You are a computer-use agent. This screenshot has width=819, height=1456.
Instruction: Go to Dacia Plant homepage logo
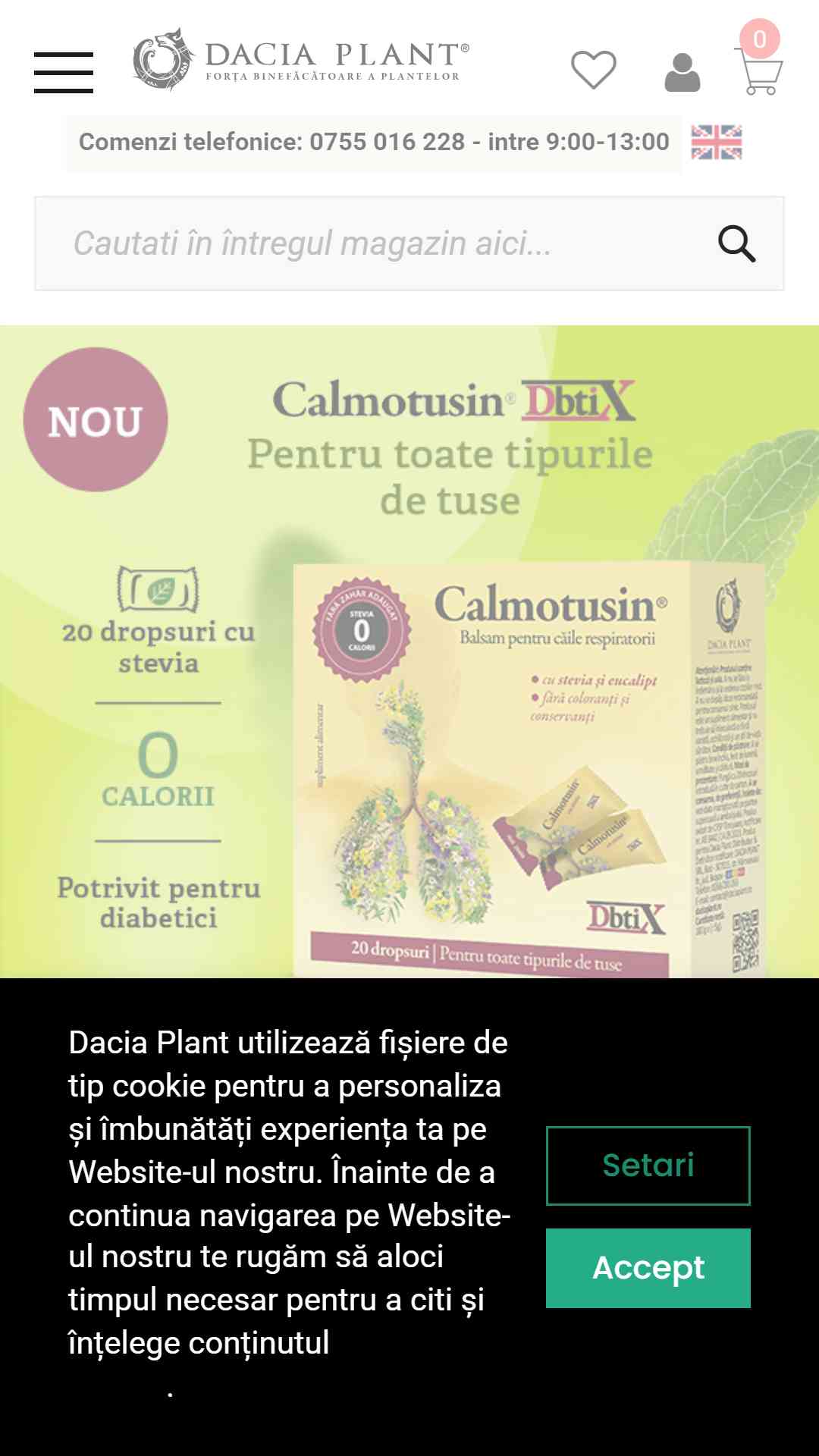pyautogui.click(x=301, y=59)
